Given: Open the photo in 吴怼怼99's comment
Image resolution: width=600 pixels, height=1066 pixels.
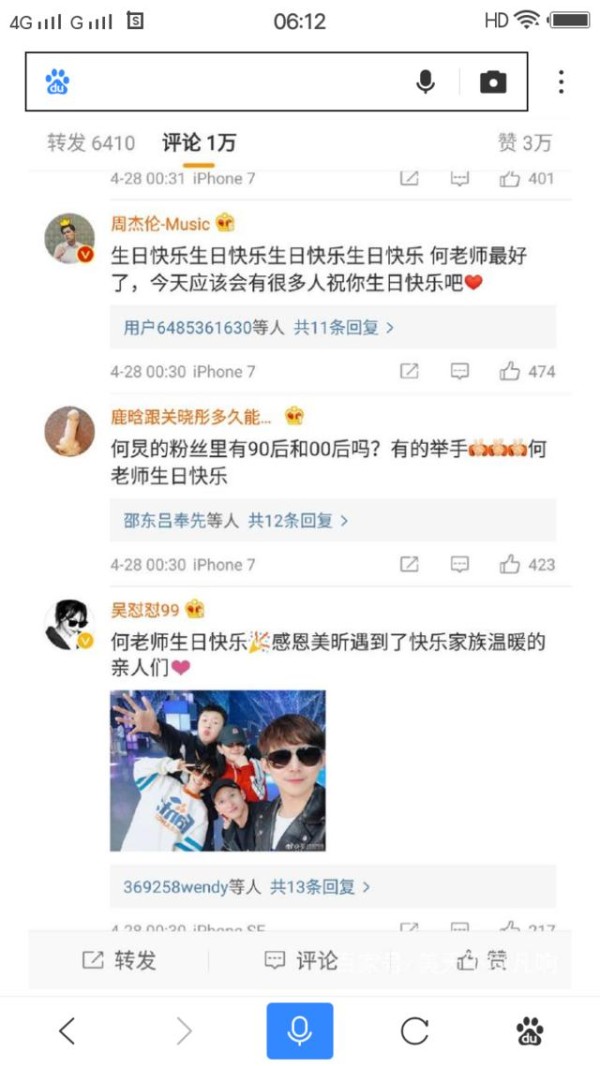Looking at the screenshot, I should pos(217,770).
